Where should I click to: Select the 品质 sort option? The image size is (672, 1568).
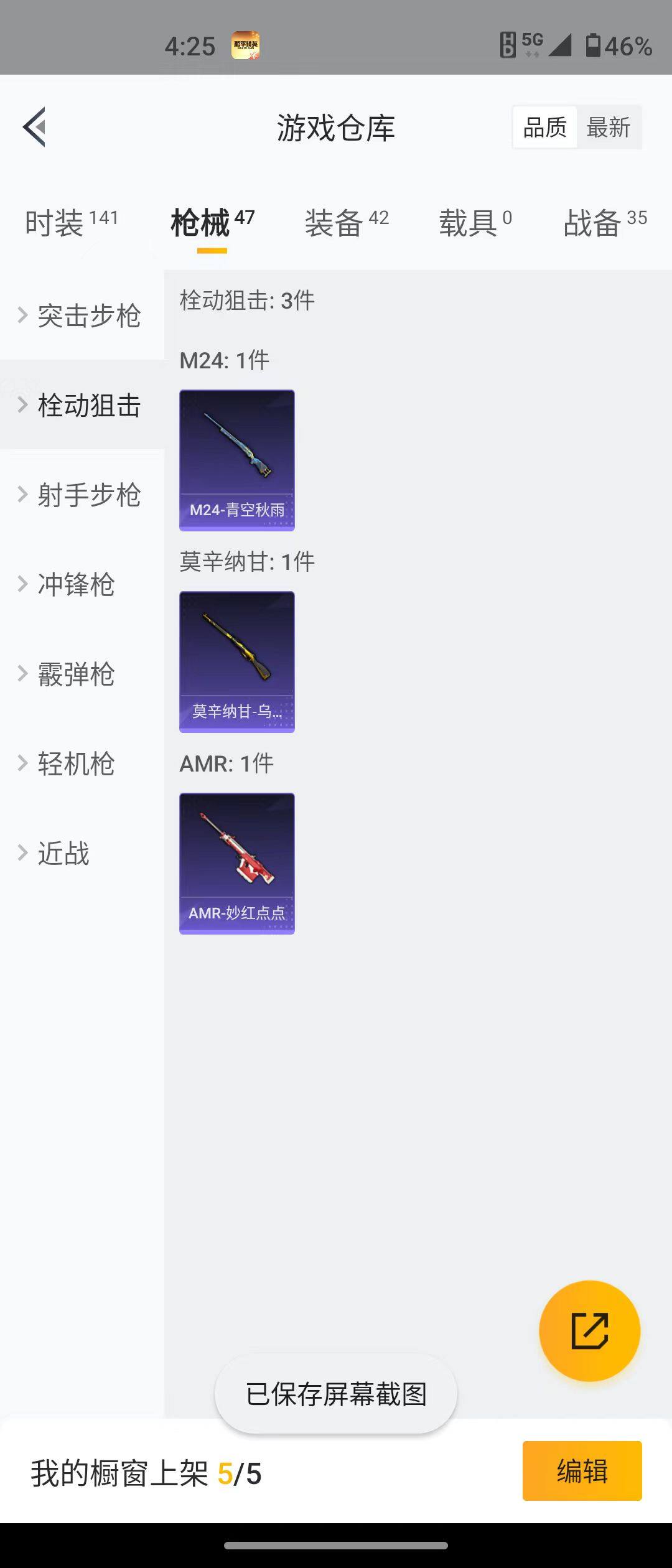[544, 126]
